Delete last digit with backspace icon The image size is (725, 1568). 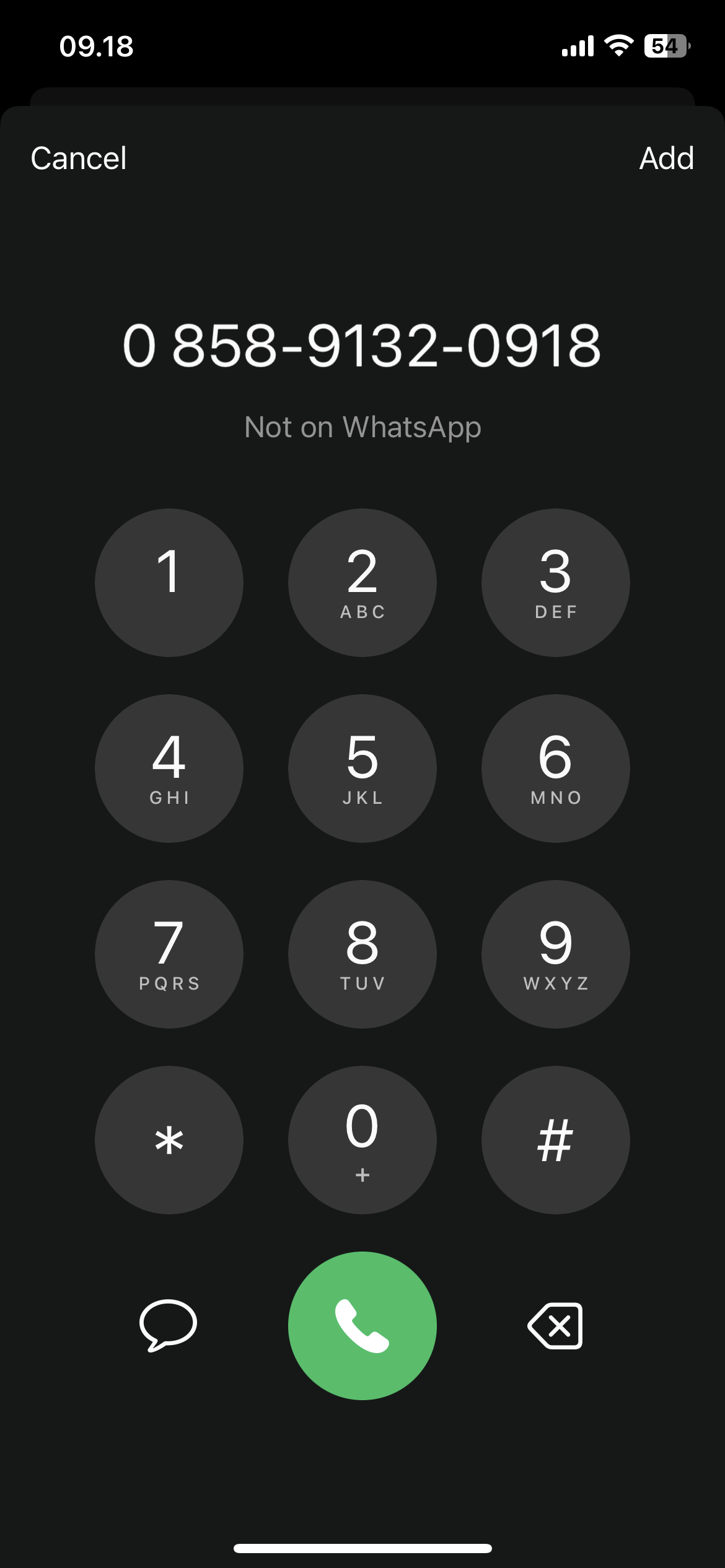pos(555,1325)
